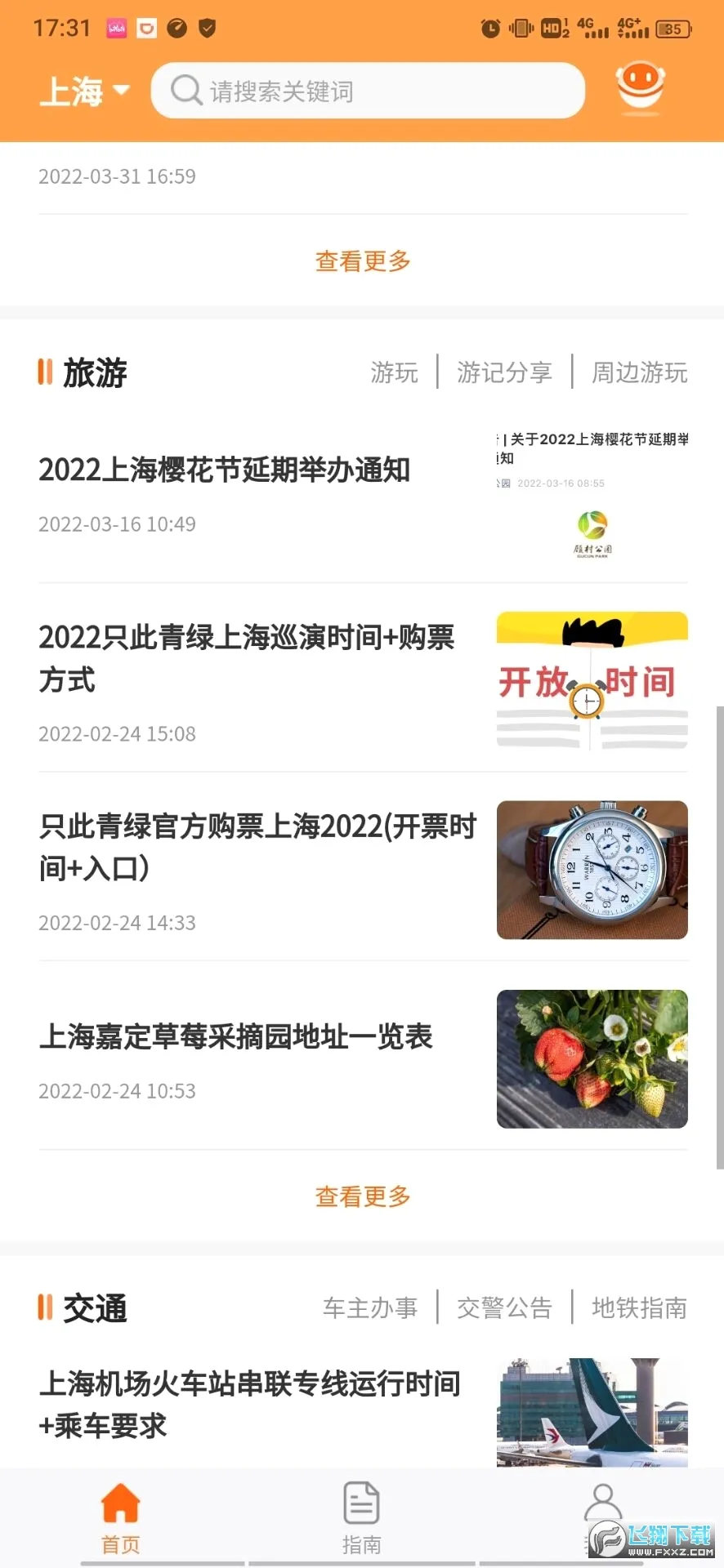This screenshot has width=724, height=1568.
Task: Open the robot assistant icon
Action: click(640, 87)
